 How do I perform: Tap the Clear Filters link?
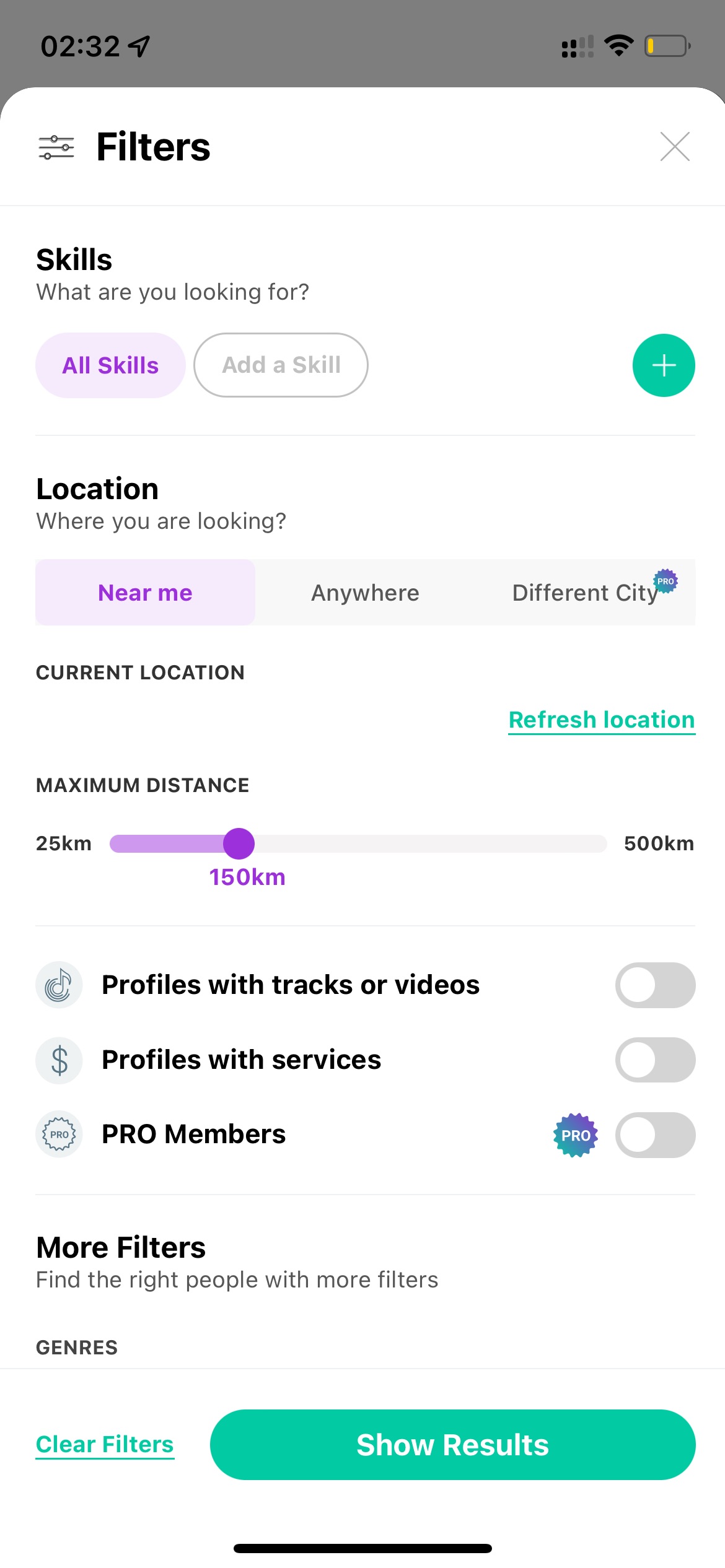point(105,1445)
